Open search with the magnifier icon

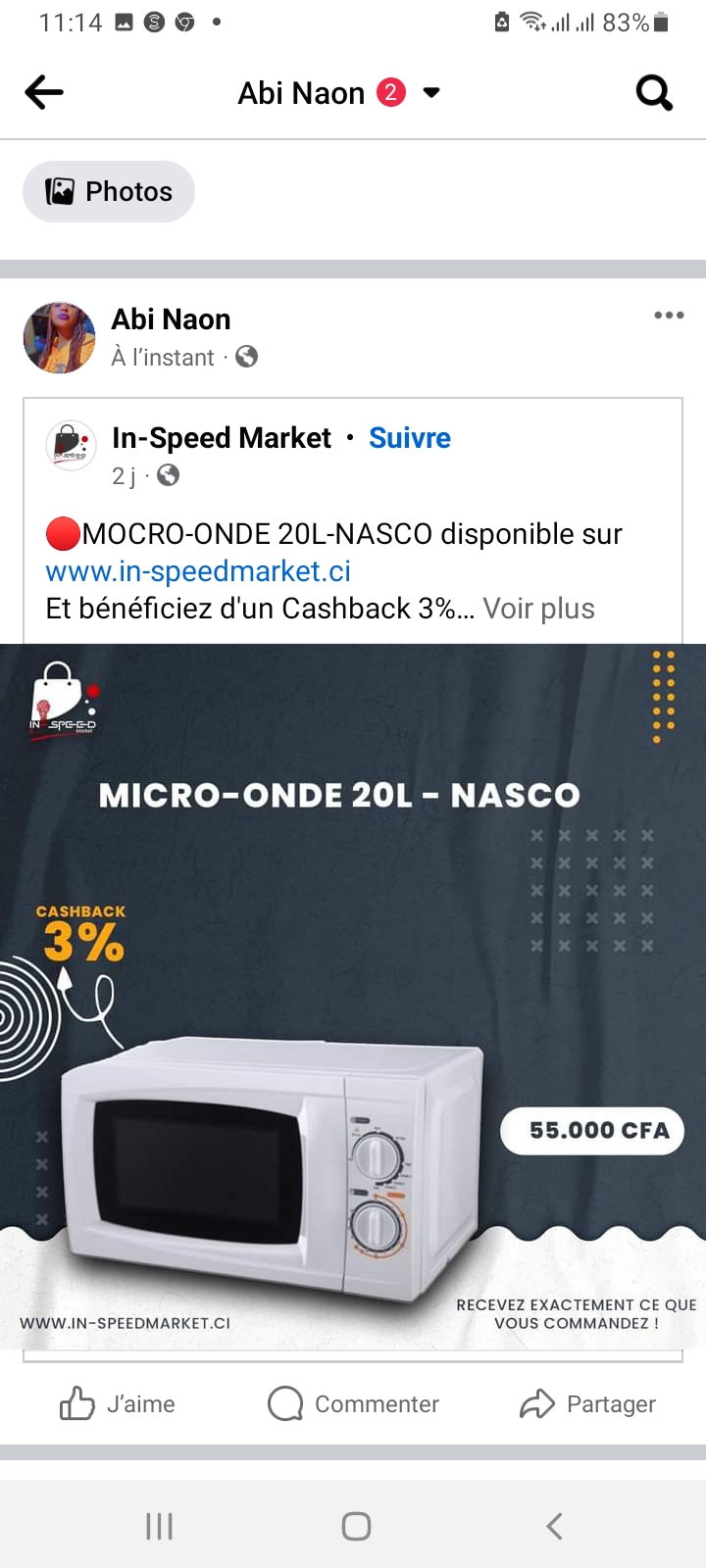click(x=654, y=93)
